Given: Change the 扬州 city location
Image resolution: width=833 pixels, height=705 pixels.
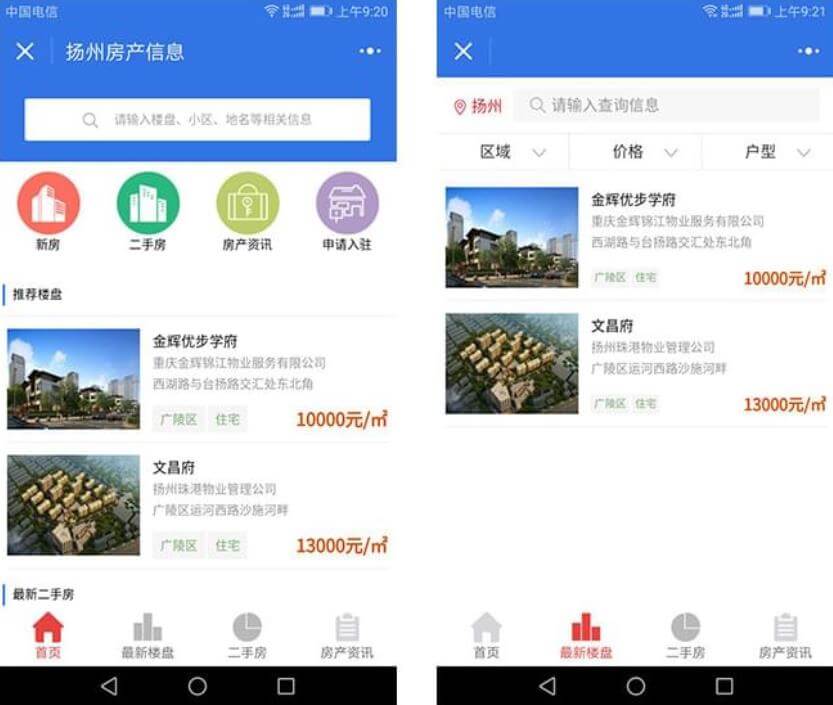Looking at the screenshot, I should 477,106.
